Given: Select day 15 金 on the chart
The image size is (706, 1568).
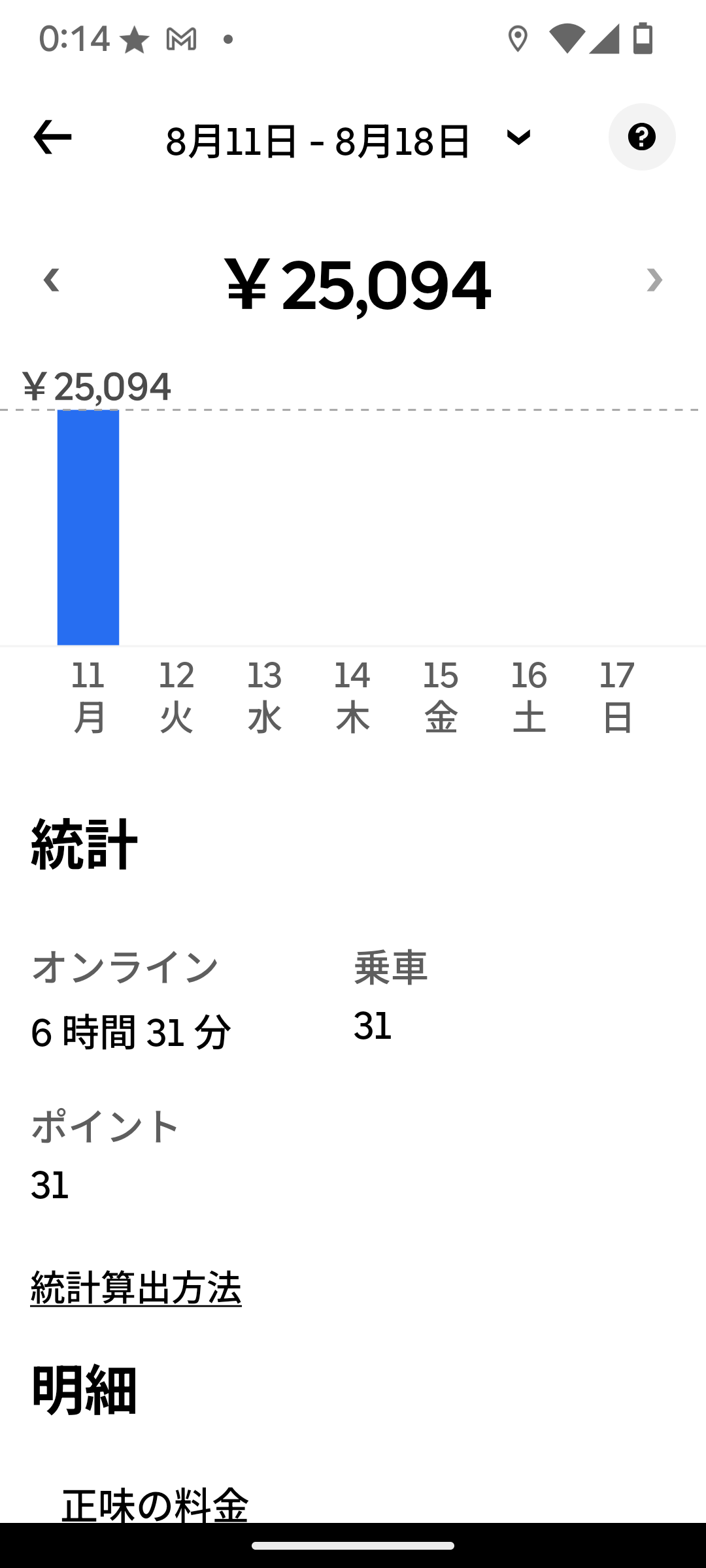Looking at the screenshot, I should (441, 697).
